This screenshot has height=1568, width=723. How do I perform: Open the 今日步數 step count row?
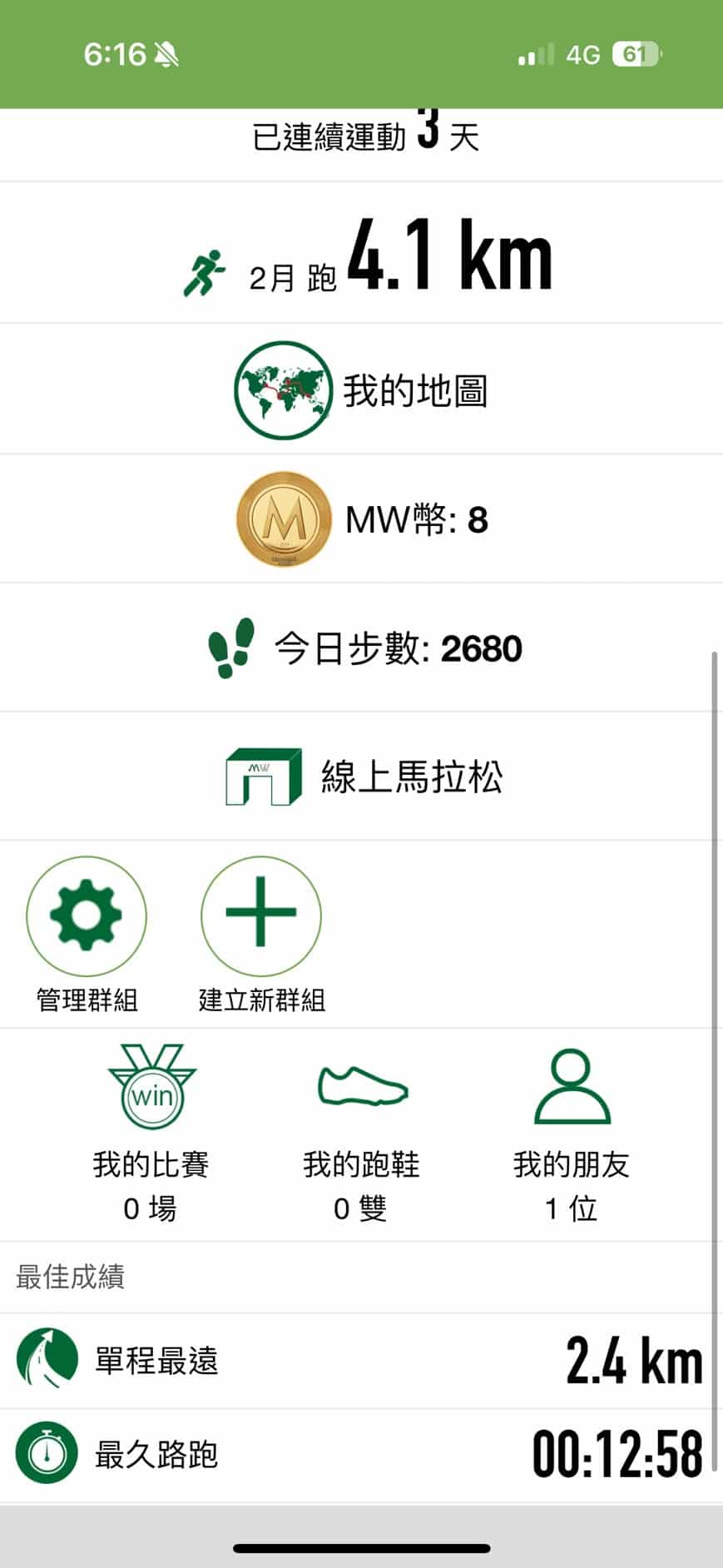click(x=361, y=648)
